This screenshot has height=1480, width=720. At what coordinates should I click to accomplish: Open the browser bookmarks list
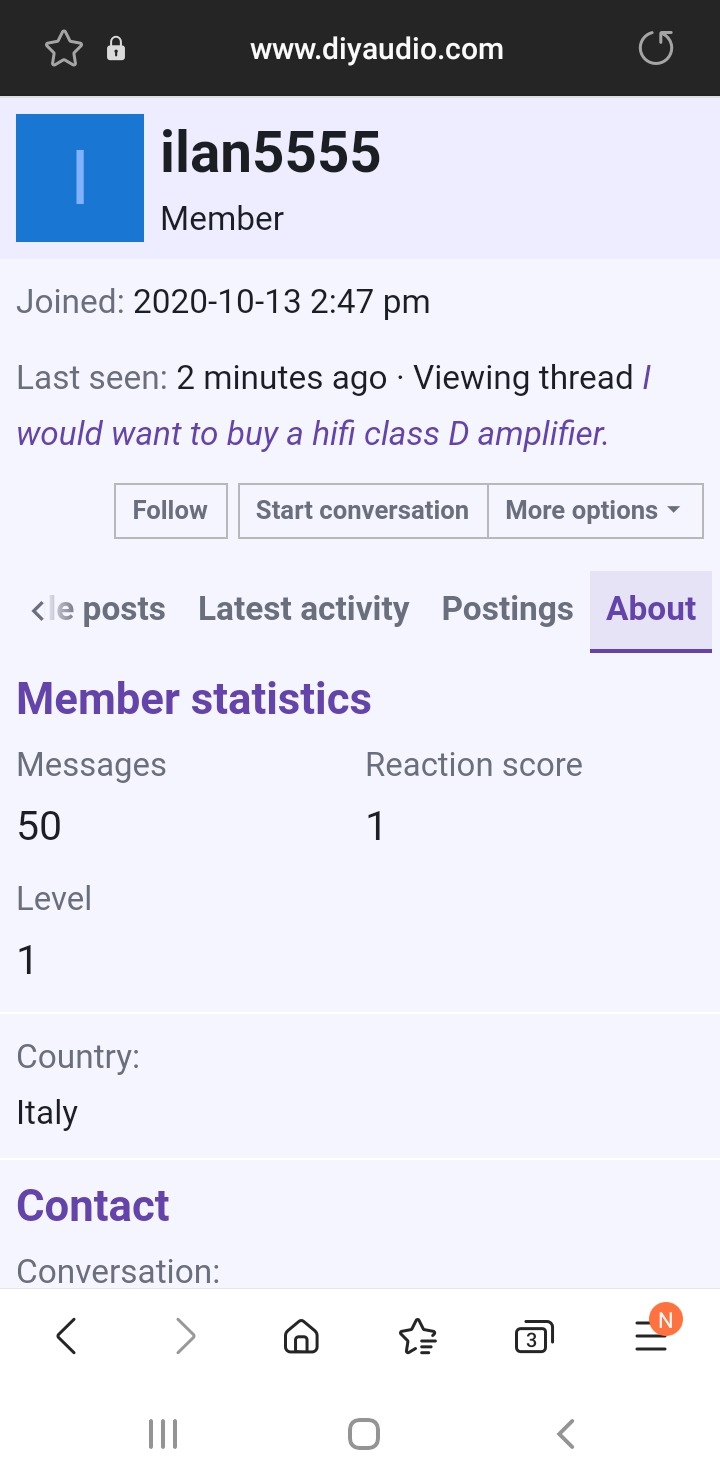click(417, 1336)
